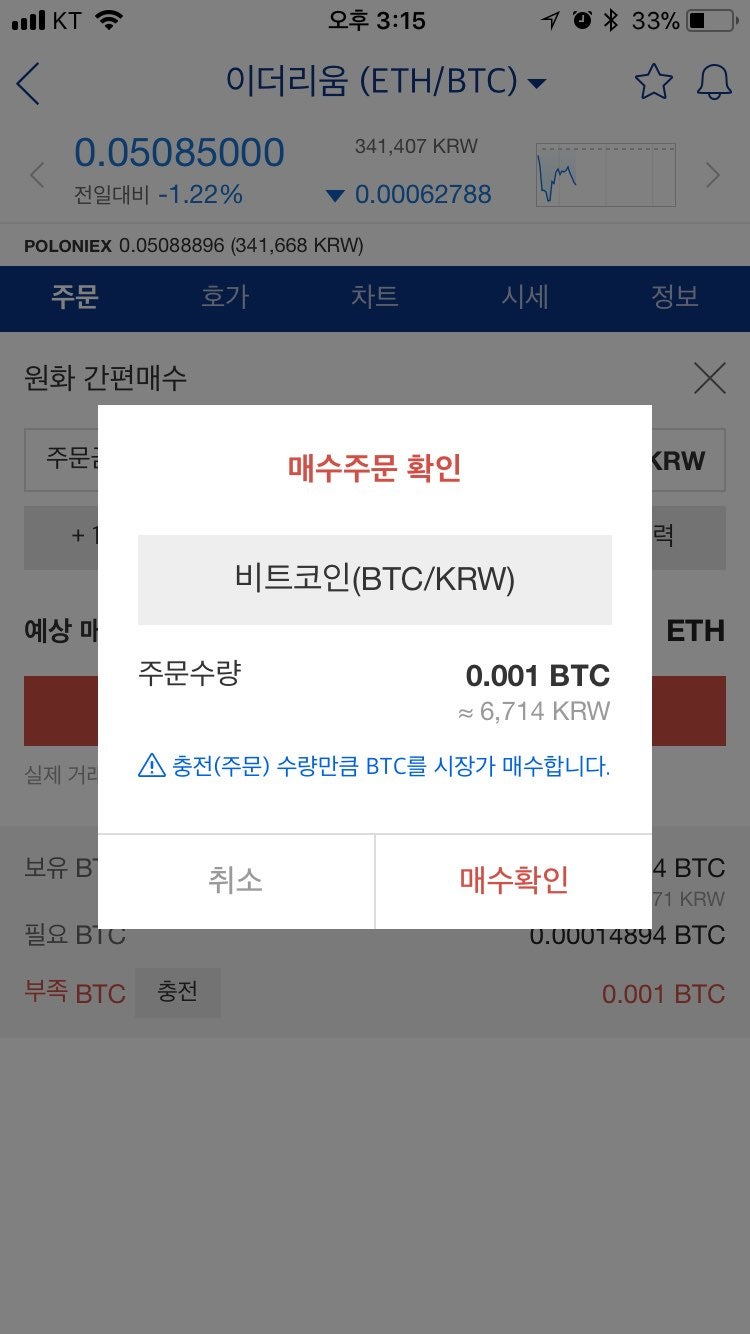Tap the back arrow to leave ETH/BTC
This screenshot has width=750, height=1334.
pos(27,83)
